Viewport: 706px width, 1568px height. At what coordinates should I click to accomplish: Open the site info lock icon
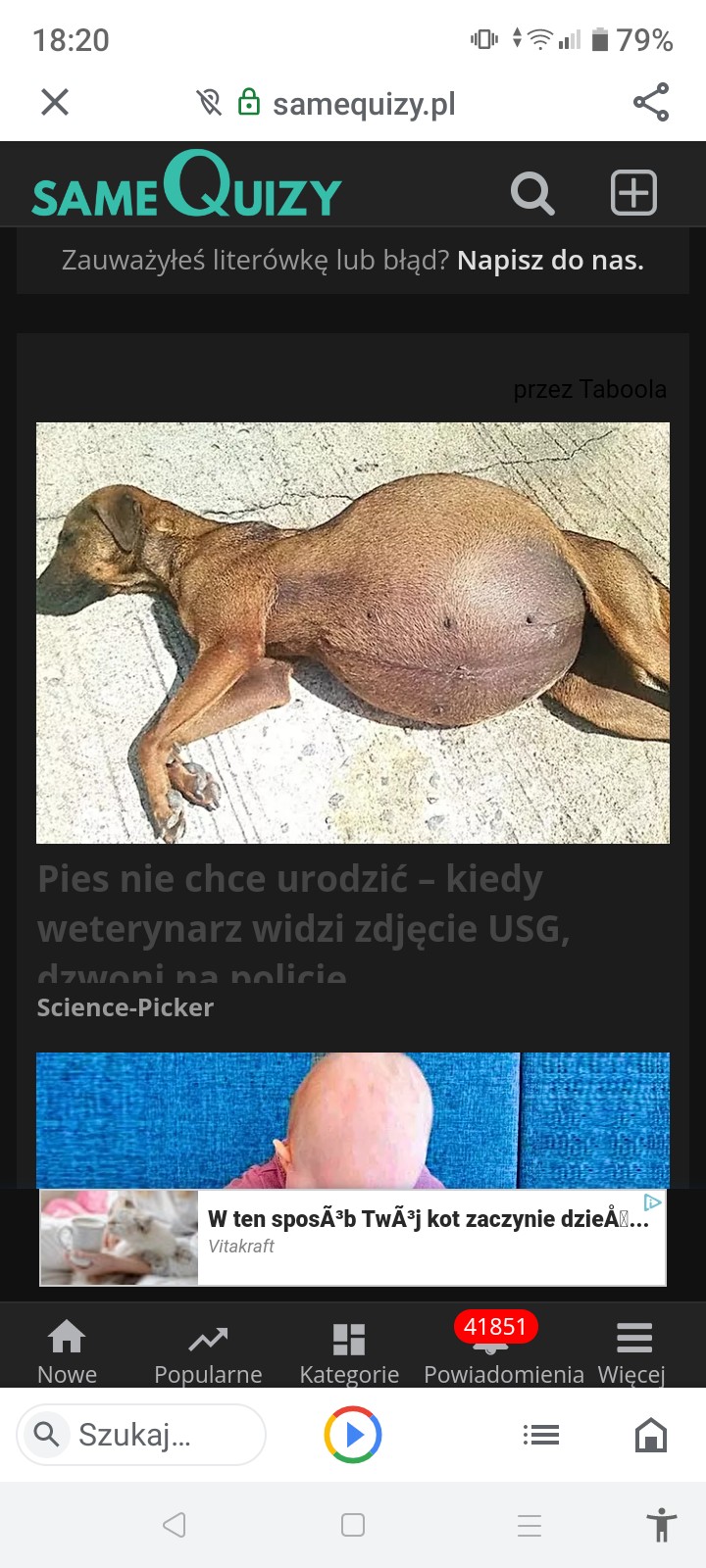pos(249,102)
